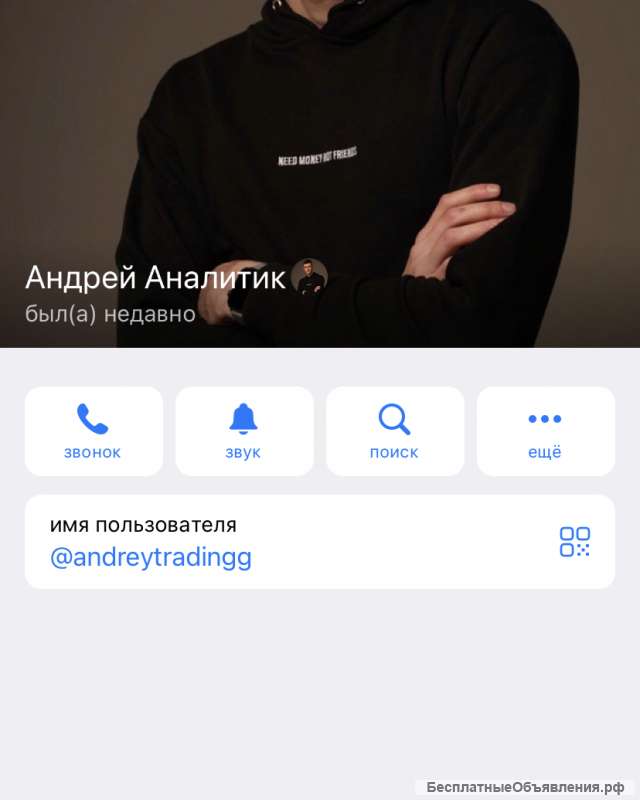Open the ещё more options menu

pos(545,431)
